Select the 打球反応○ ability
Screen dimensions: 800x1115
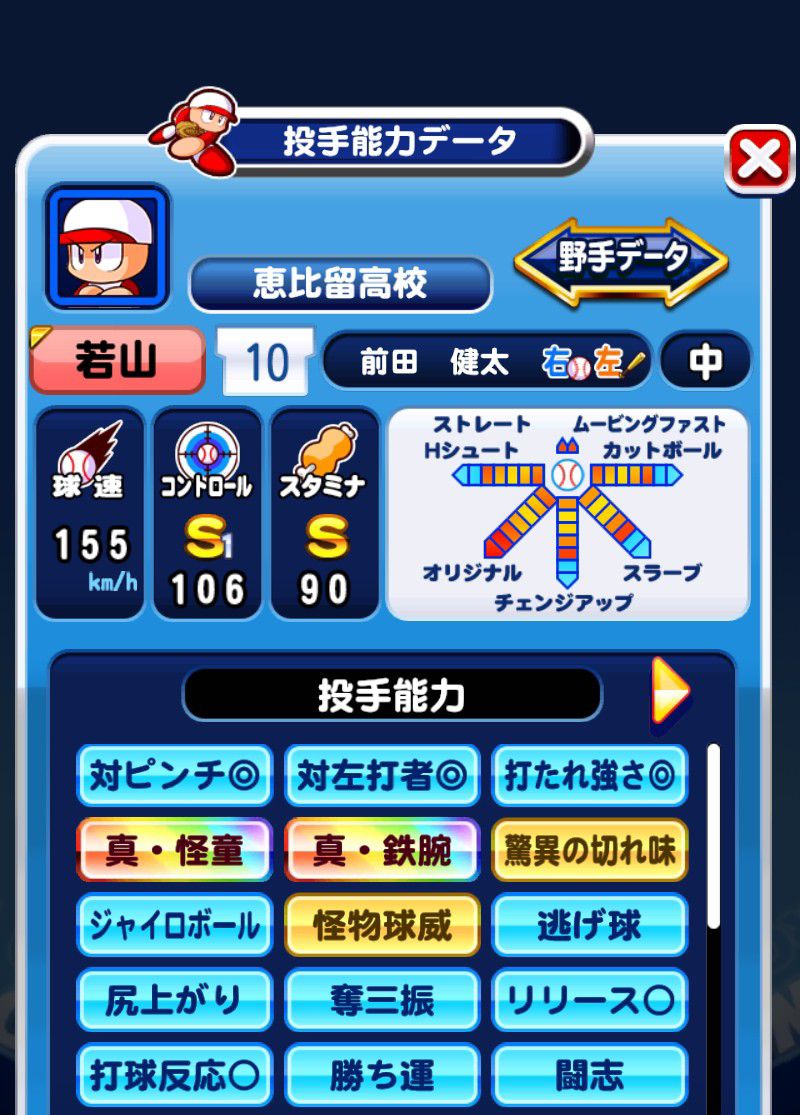point(175,1075)
